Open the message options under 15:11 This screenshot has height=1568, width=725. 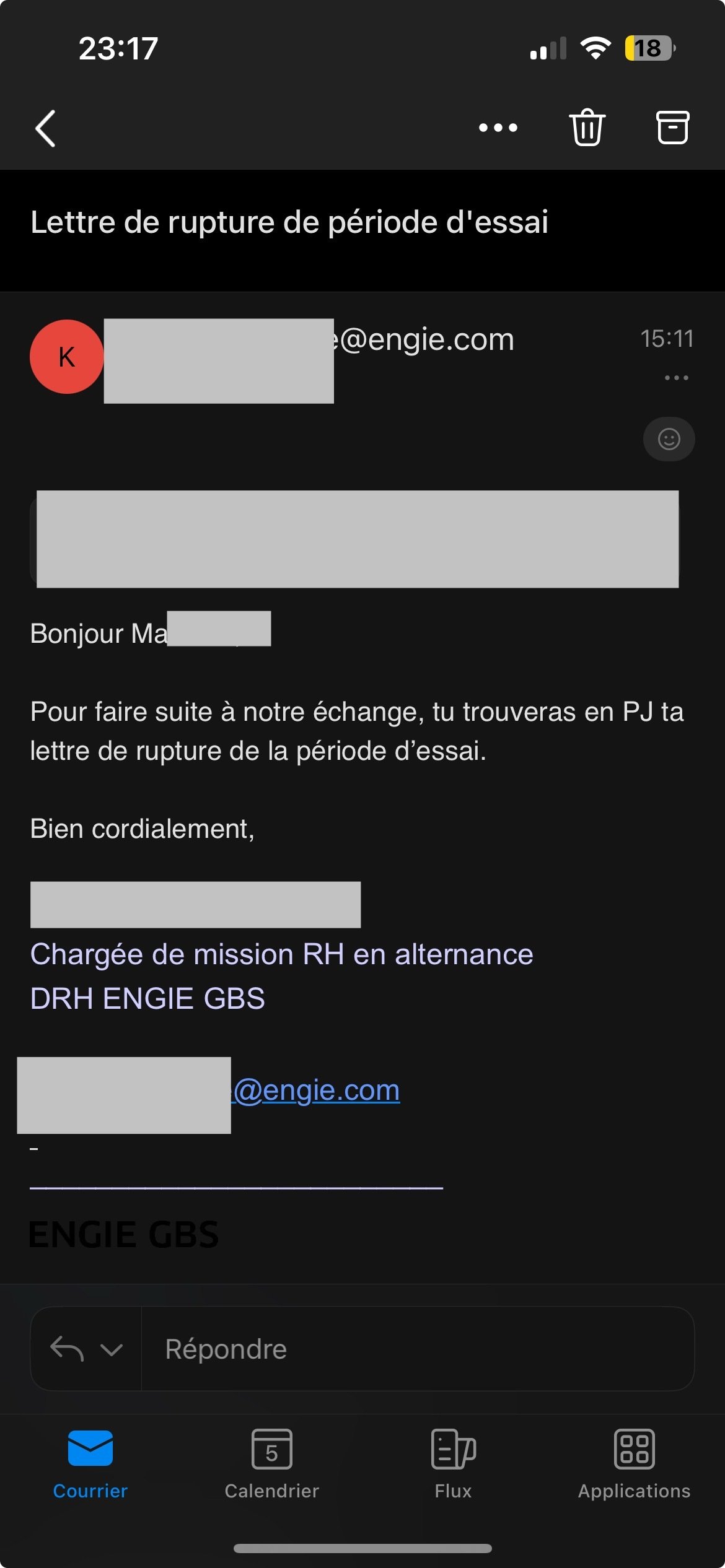click(676, 378)
